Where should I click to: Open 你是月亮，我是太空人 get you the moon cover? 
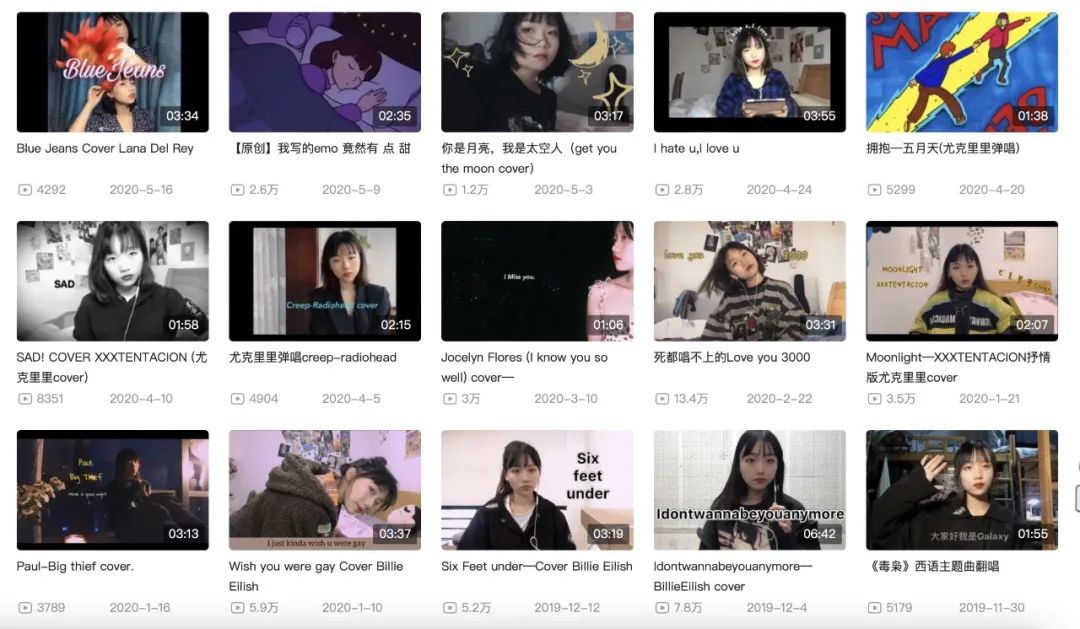click(x=537, y=72)
